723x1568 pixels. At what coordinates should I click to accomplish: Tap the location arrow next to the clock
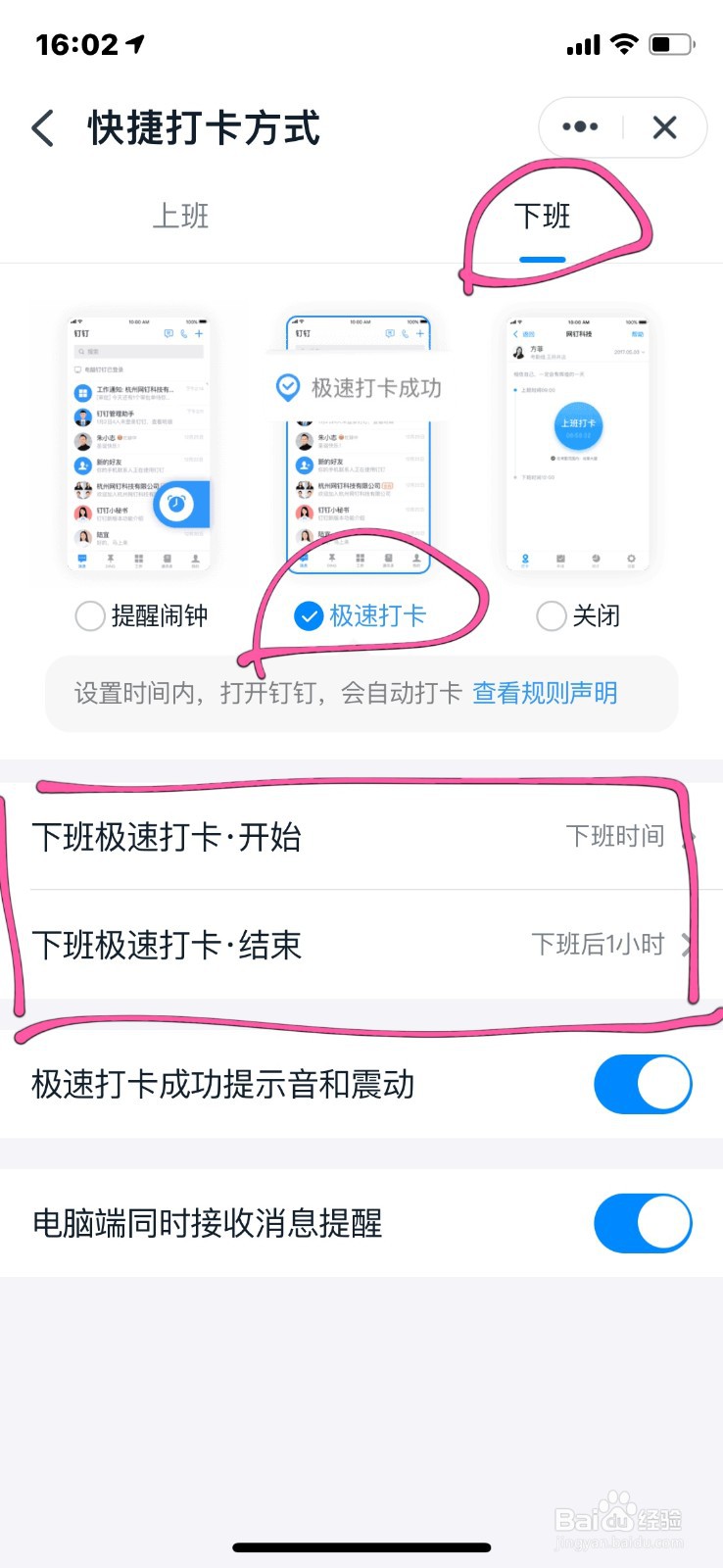pos(137,42)
